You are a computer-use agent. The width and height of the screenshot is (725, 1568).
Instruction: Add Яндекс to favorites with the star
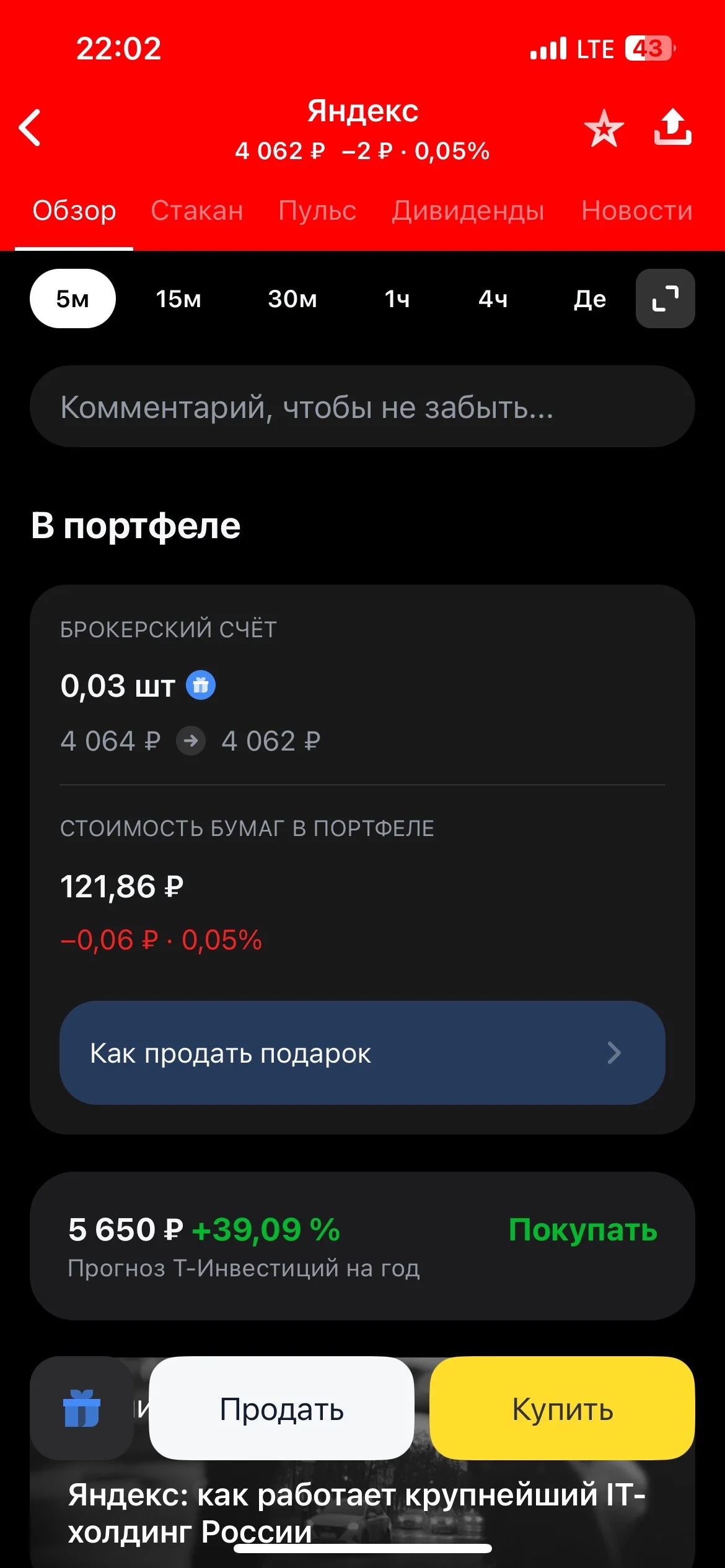click(604, 128)
